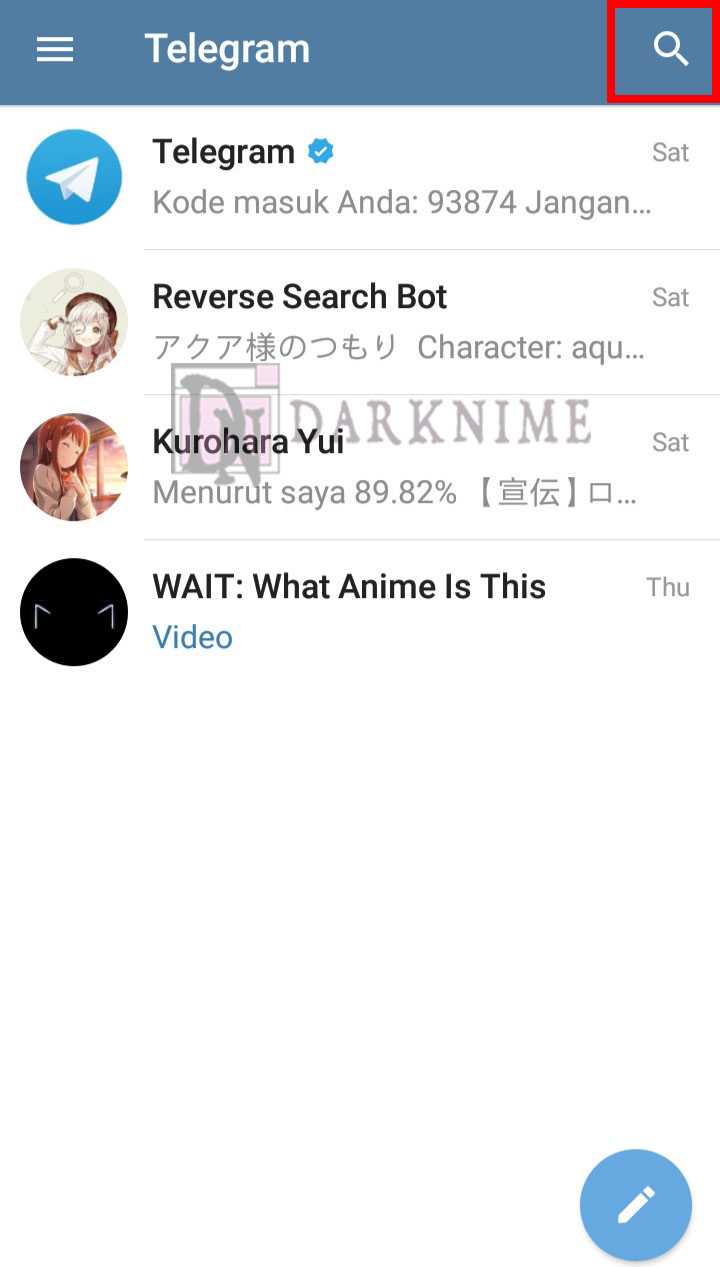Screen dimensions: 720x1267
Task: Open the search magnifier icon
Action: [x=670, y=49]
